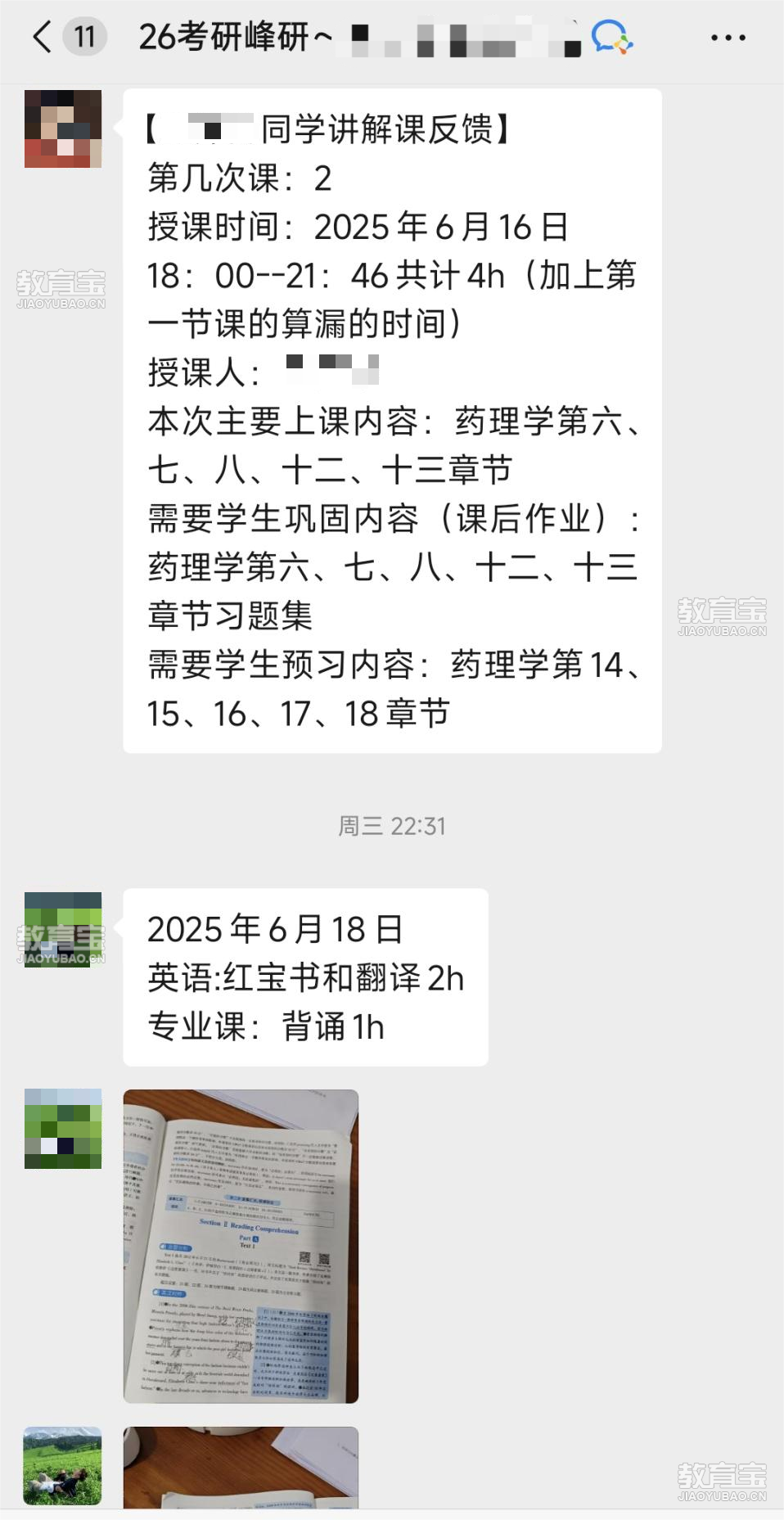The width and height of the screenshot is (784, 1520).
Task: View profile of the course feedback sender
Action: point(63,129)
